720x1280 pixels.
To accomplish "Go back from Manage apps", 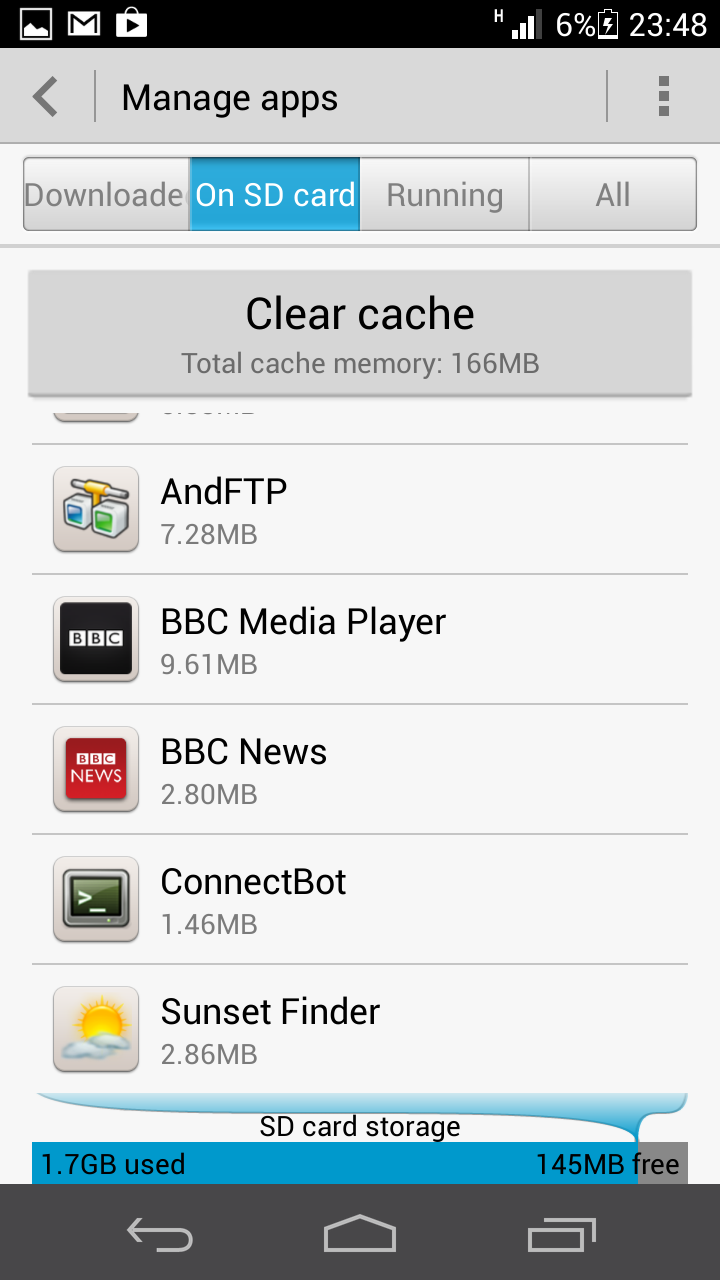I will 46,97.
